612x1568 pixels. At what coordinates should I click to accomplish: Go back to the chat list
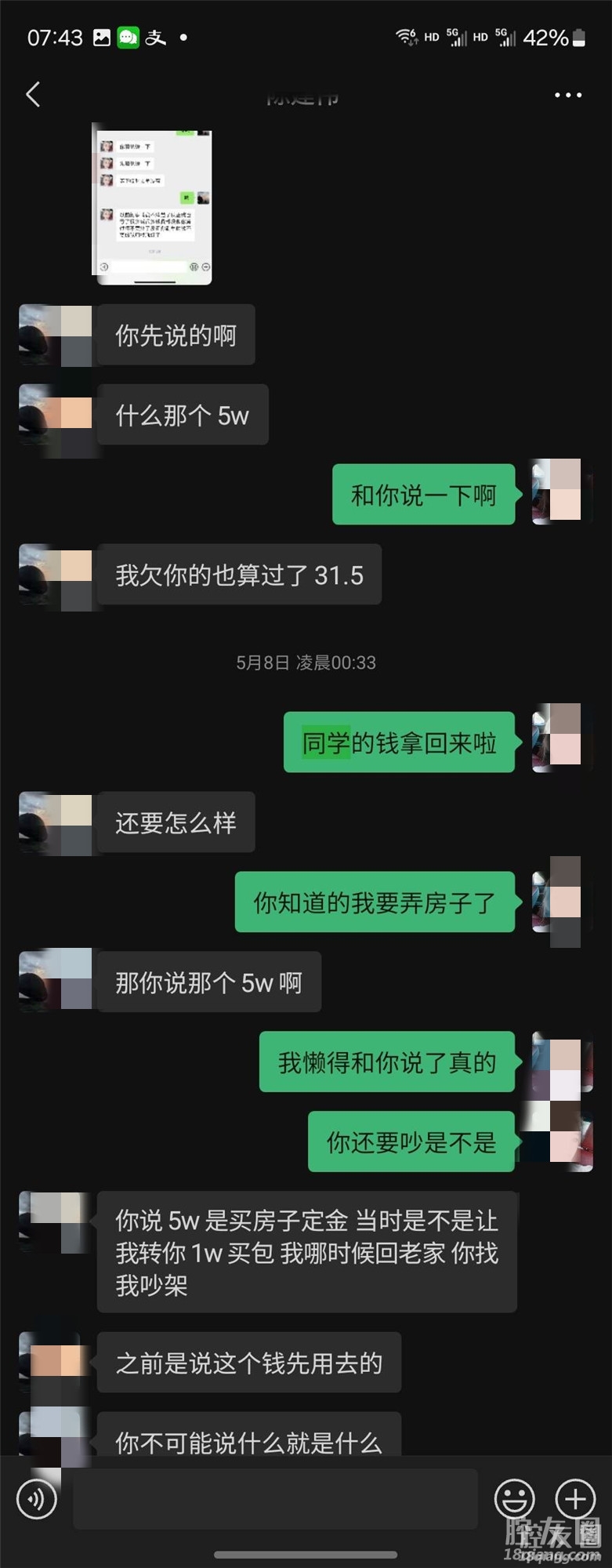[x=33, y=95]
